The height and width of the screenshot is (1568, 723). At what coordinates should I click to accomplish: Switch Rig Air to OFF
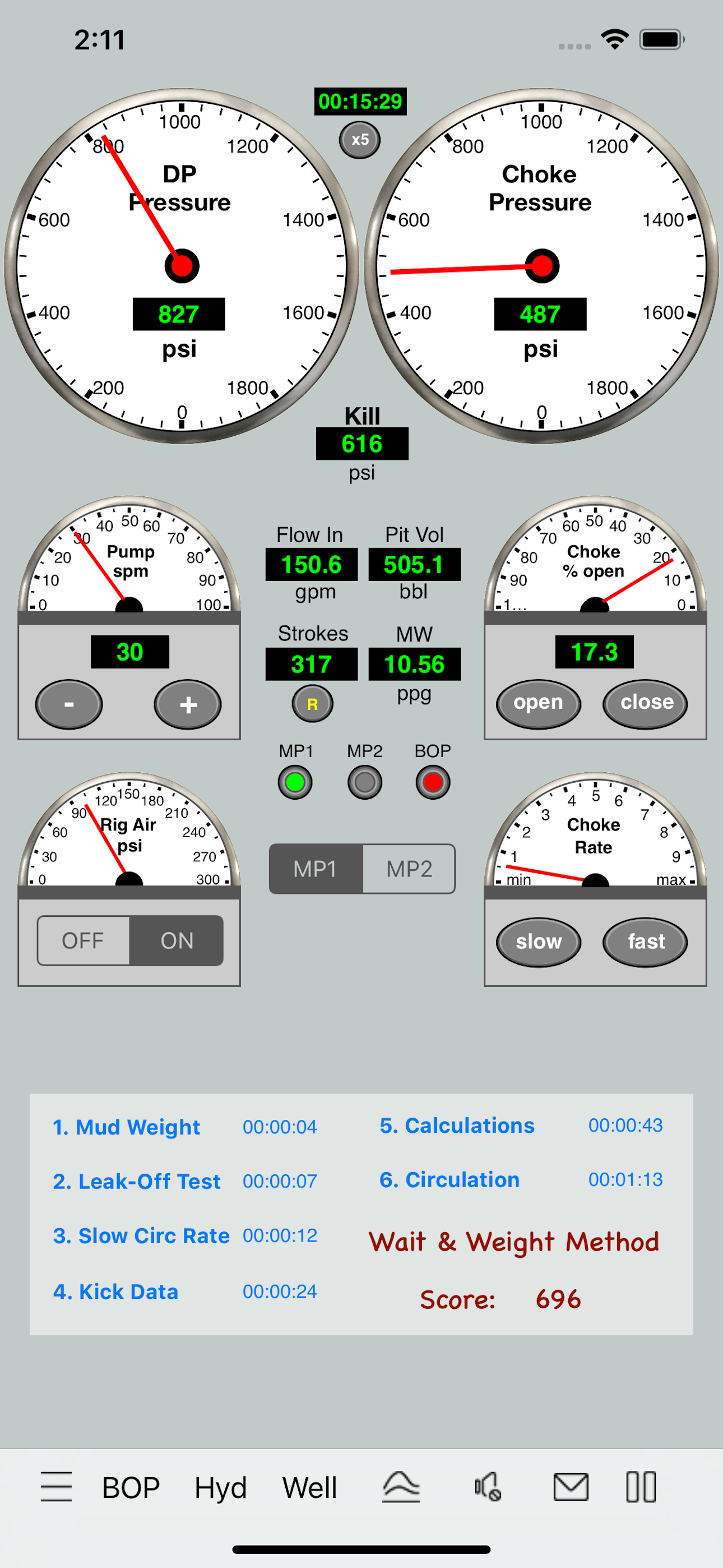tap(84, 940)
